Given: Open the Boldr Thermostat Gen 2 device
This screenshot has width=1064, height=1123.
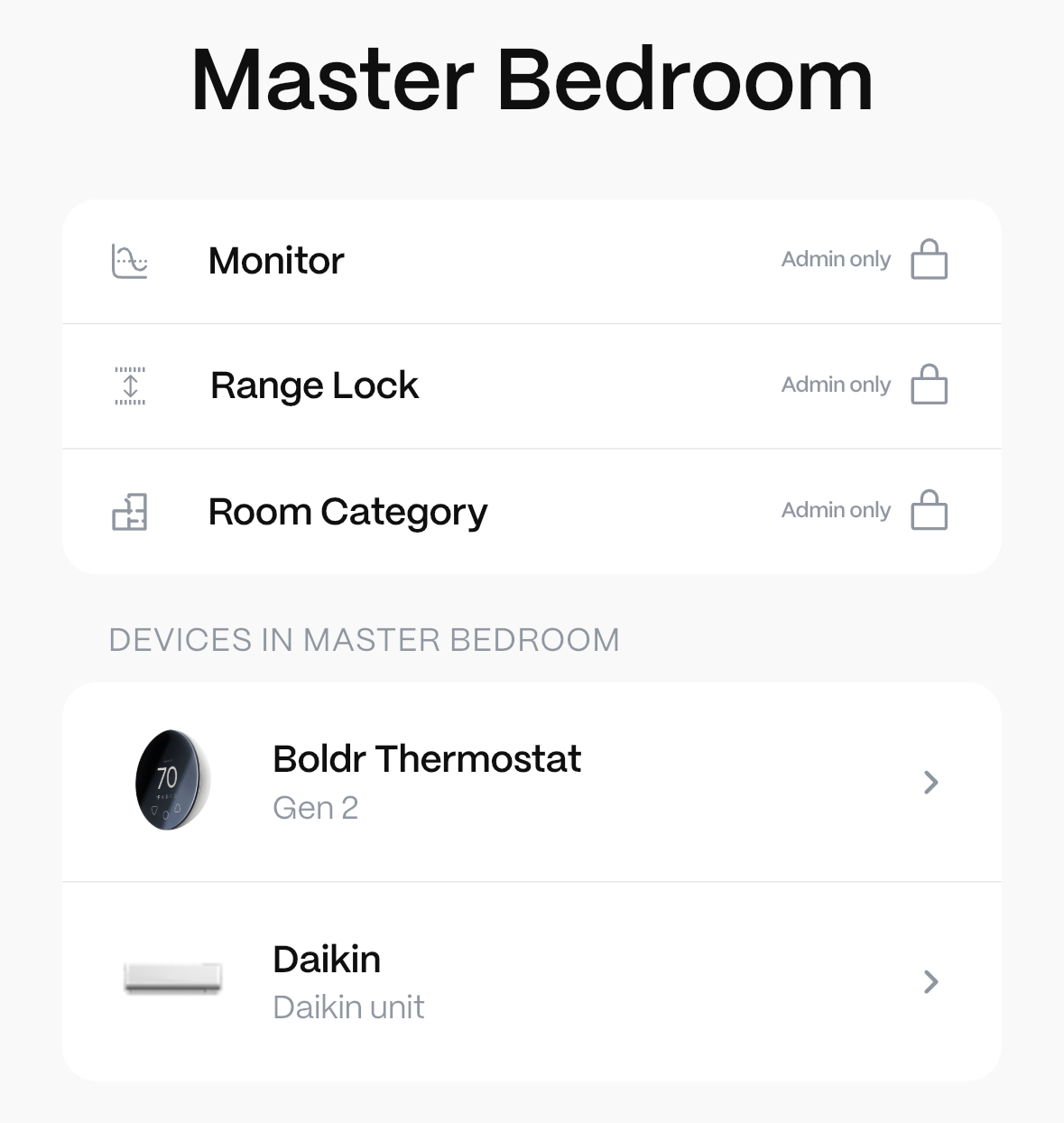Looking at the screenshot, I should click(x=531, y=782).
